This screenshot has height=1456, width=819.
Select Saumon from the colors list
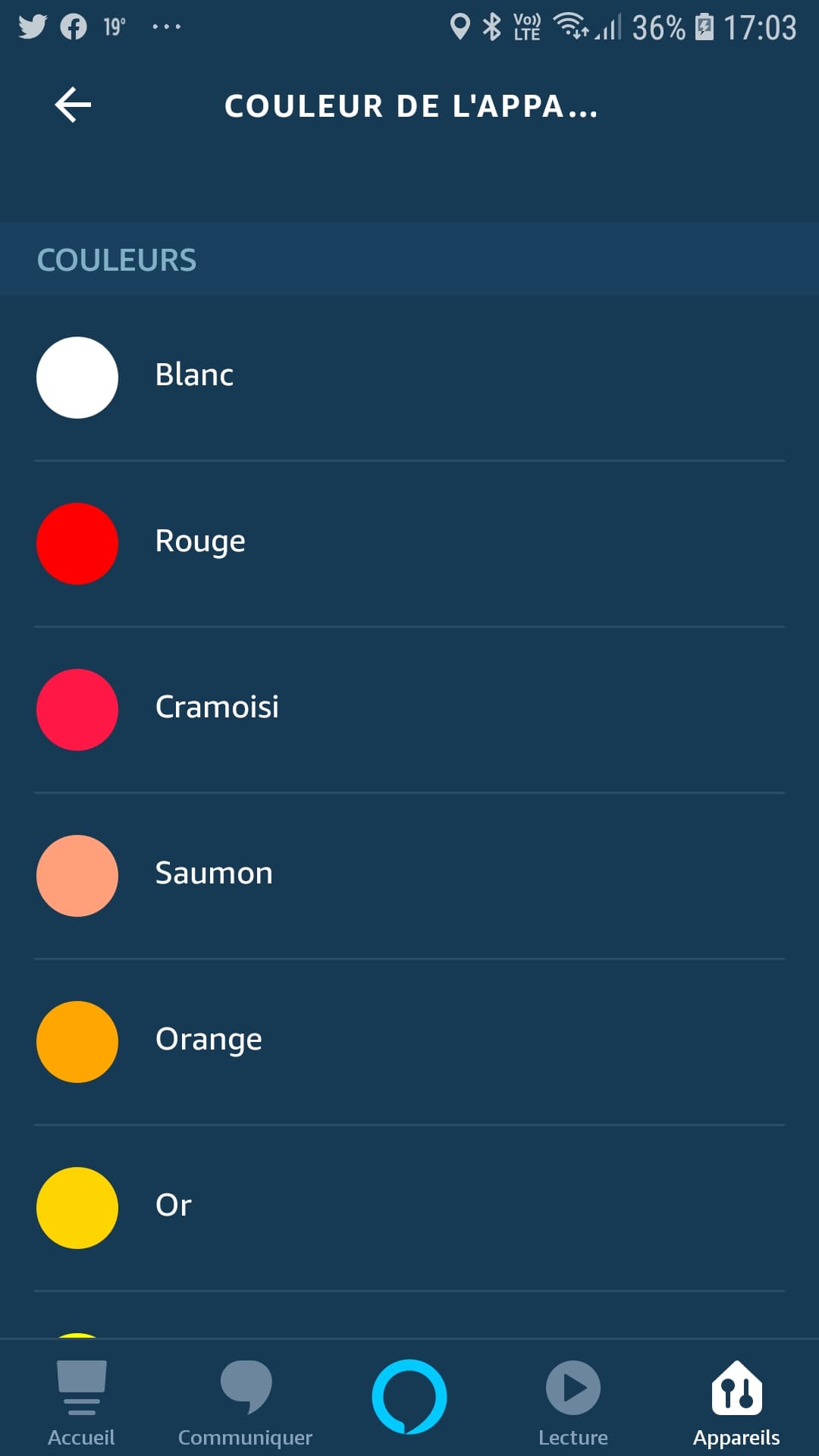click(409, 876)
